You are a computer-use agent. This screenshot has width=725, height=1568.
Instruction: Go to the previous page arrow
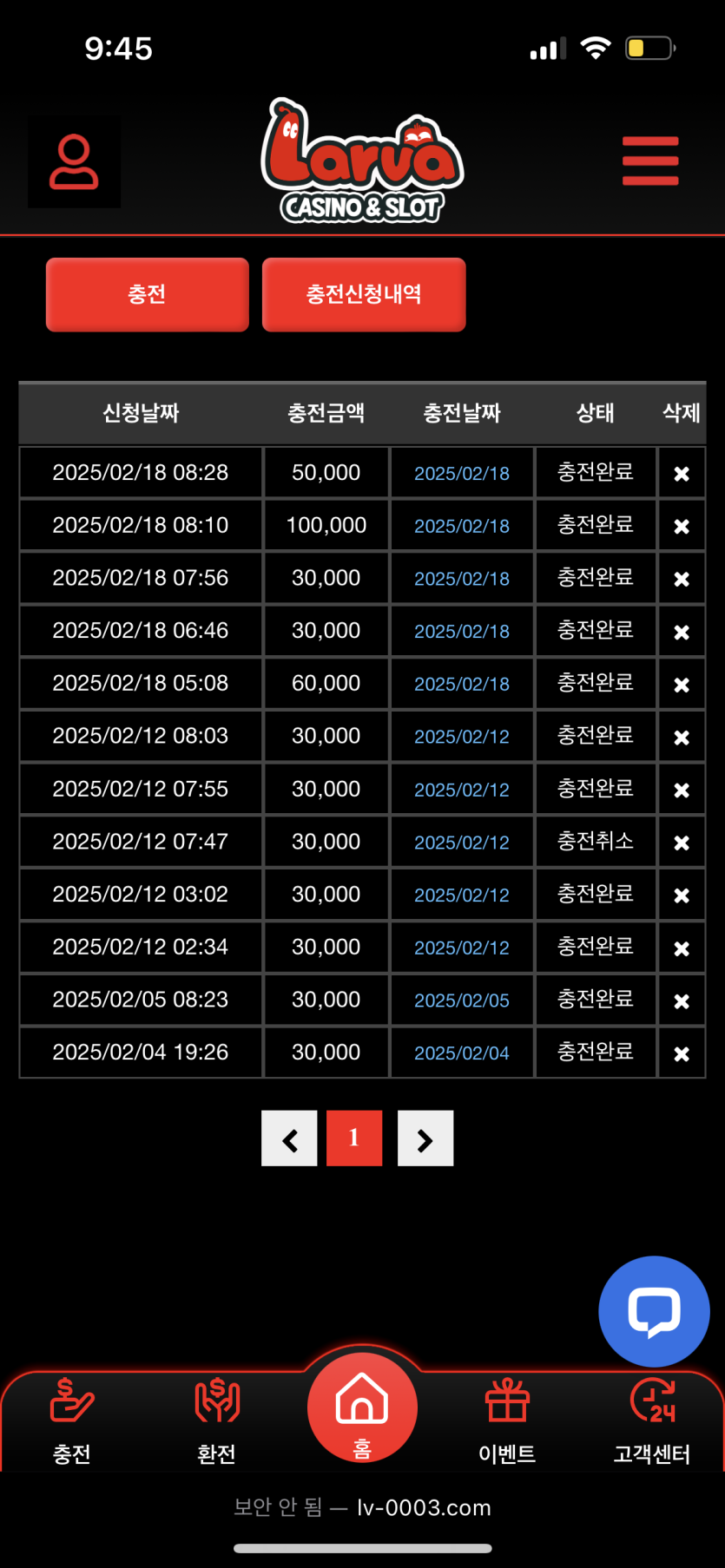pos(289,1138)
